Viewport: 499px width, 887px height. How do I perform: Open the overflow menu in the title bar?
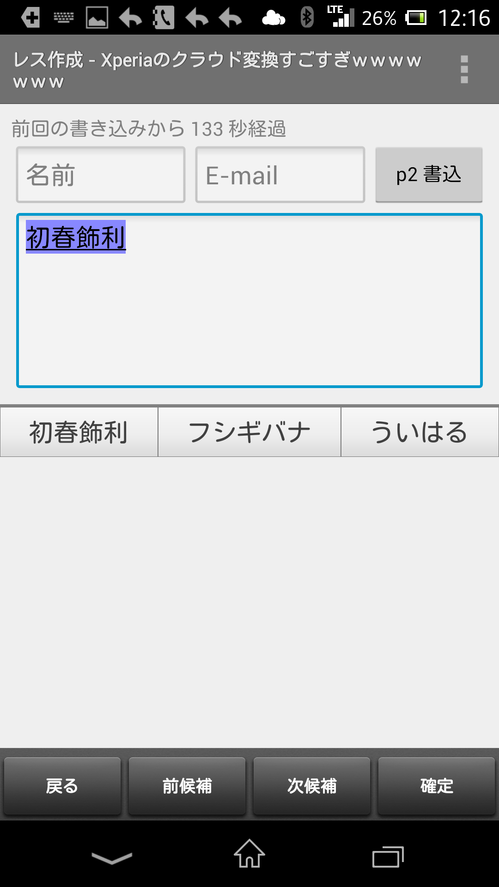(464, 70)
